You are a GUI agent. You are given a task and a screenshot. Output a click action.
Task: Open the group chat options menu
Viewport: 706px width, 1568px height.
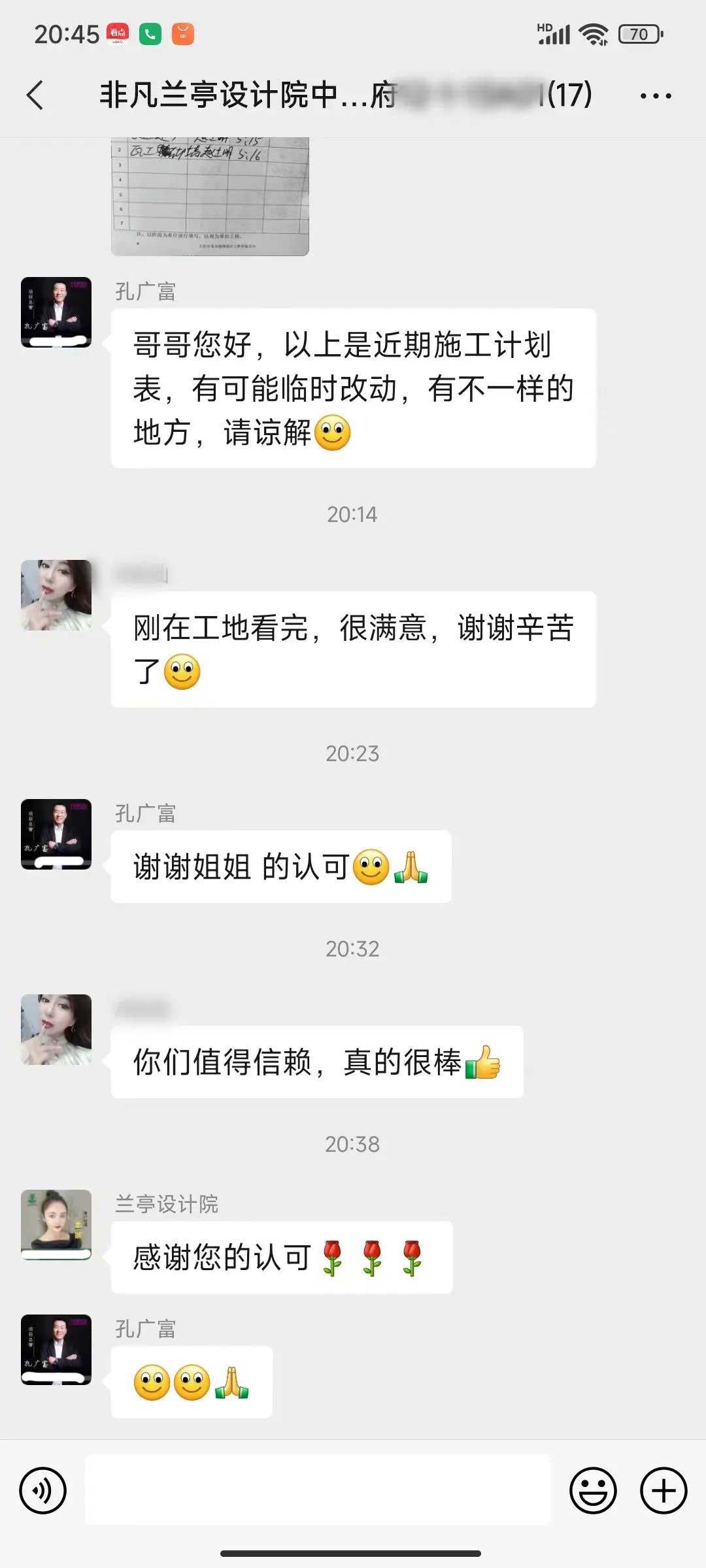coord(656,96)
